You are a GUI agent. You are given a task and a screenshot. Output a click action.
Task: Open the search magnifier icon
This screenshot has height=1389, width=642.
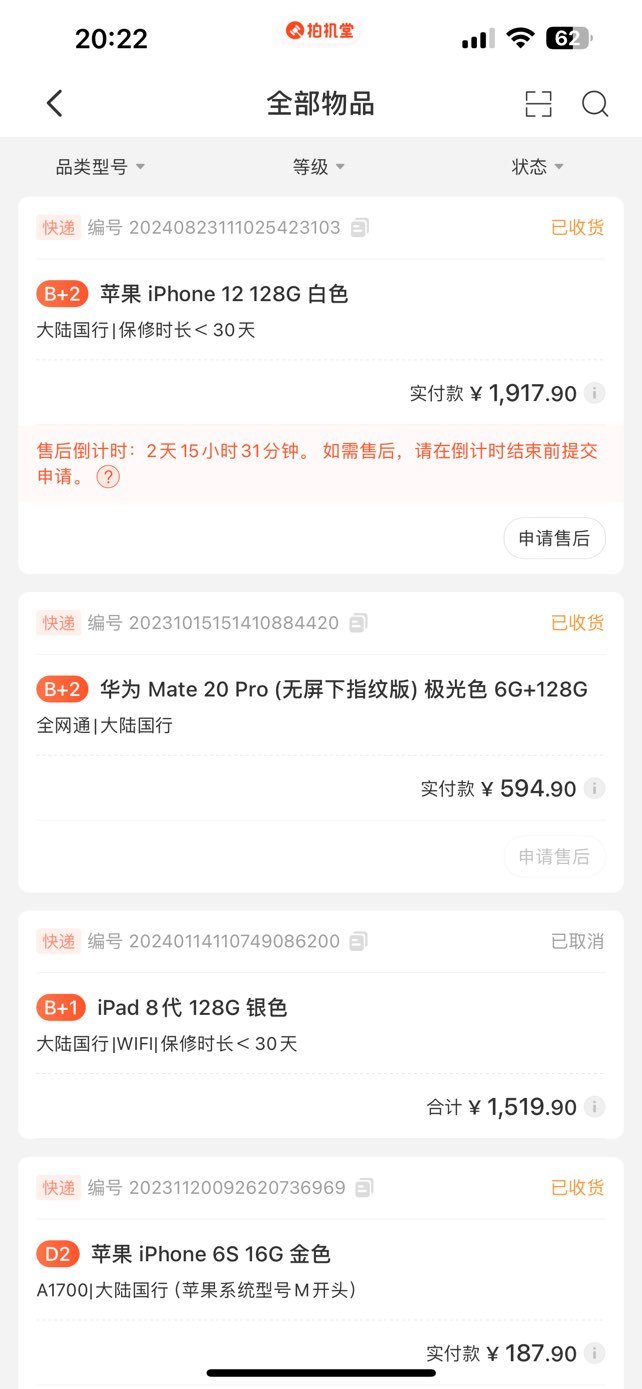595,104
